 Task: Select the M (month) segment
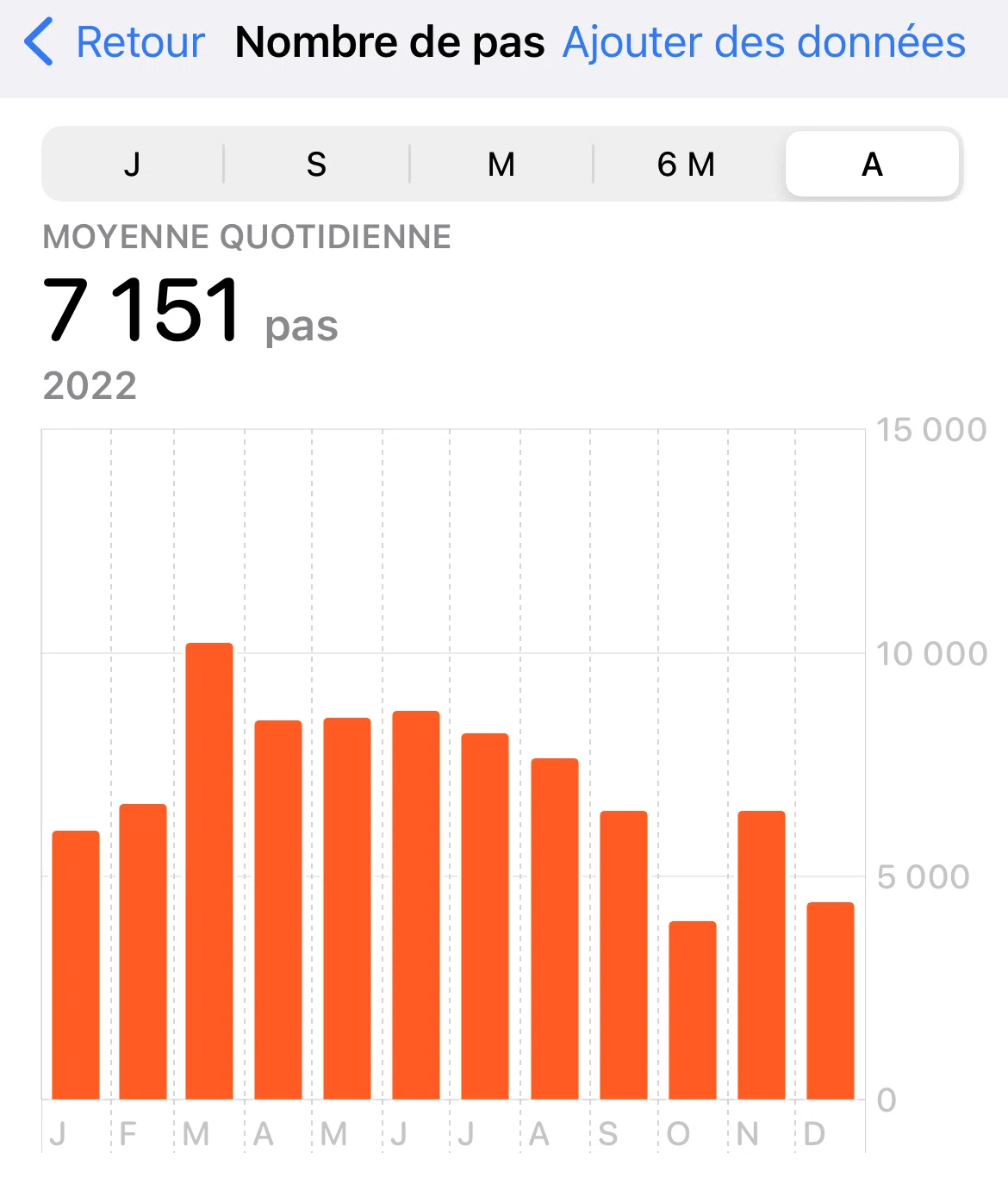click(501, 164)
